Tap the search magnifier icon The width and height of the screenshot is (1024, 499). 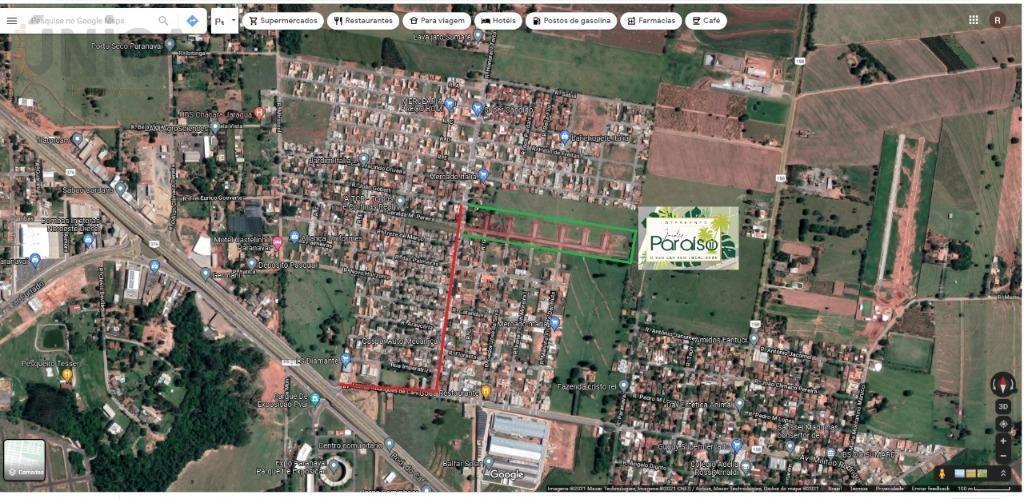coord(163,20)
